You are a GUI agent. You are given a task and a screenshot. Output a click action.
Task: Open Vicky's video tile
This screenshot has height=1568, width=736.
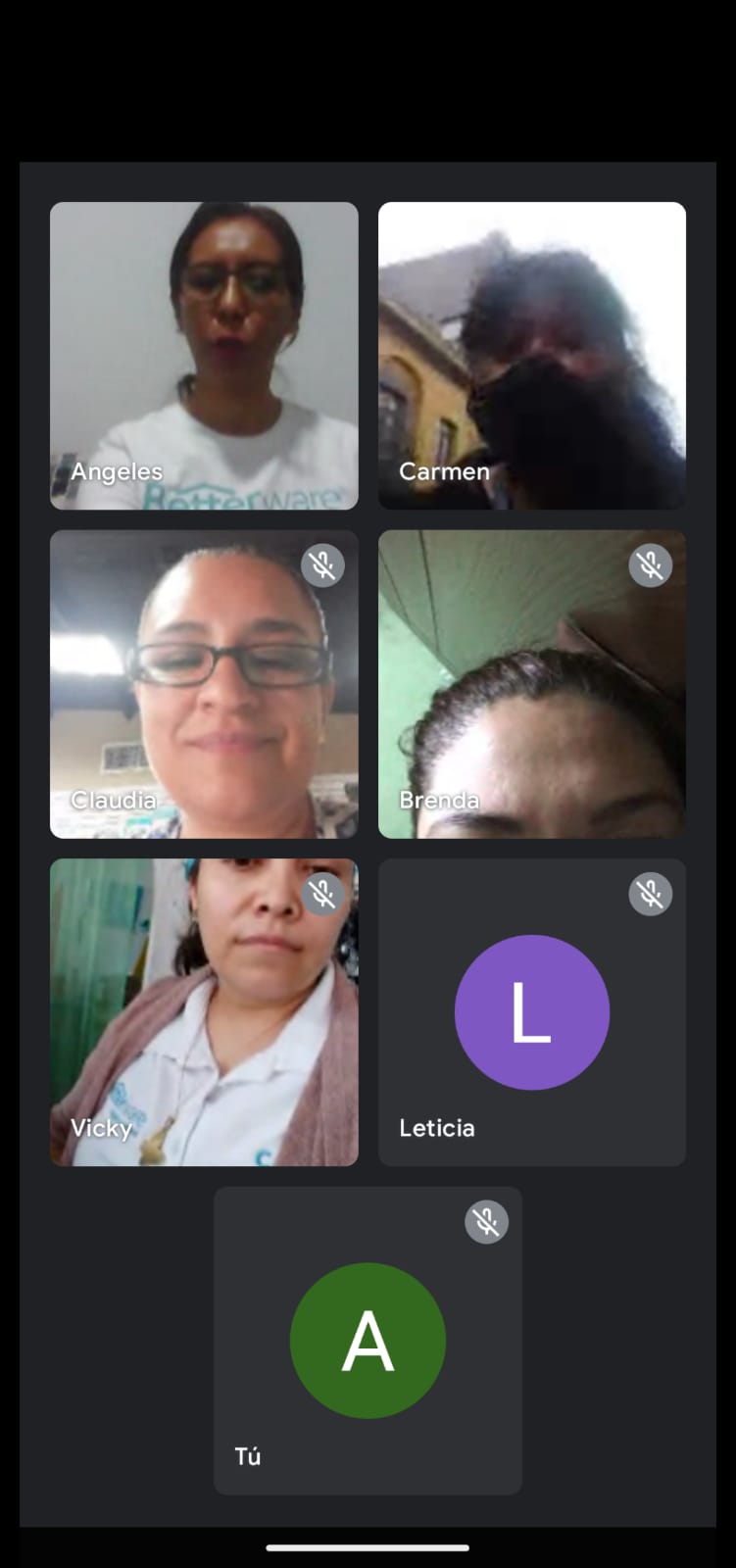tap(204, 1011)
